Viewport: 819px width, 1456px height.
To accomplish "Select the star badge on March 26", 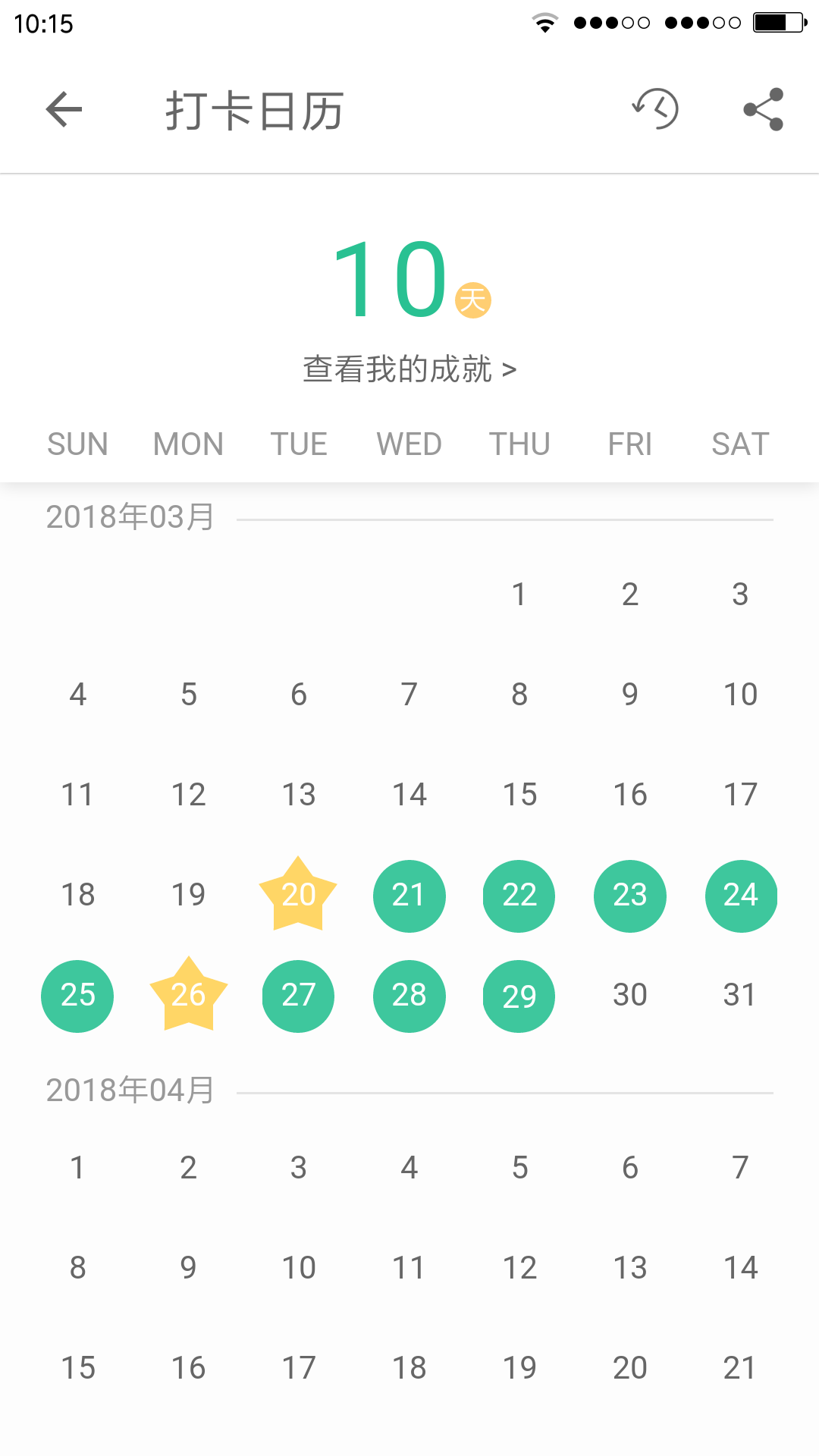I will click(189, 997).
